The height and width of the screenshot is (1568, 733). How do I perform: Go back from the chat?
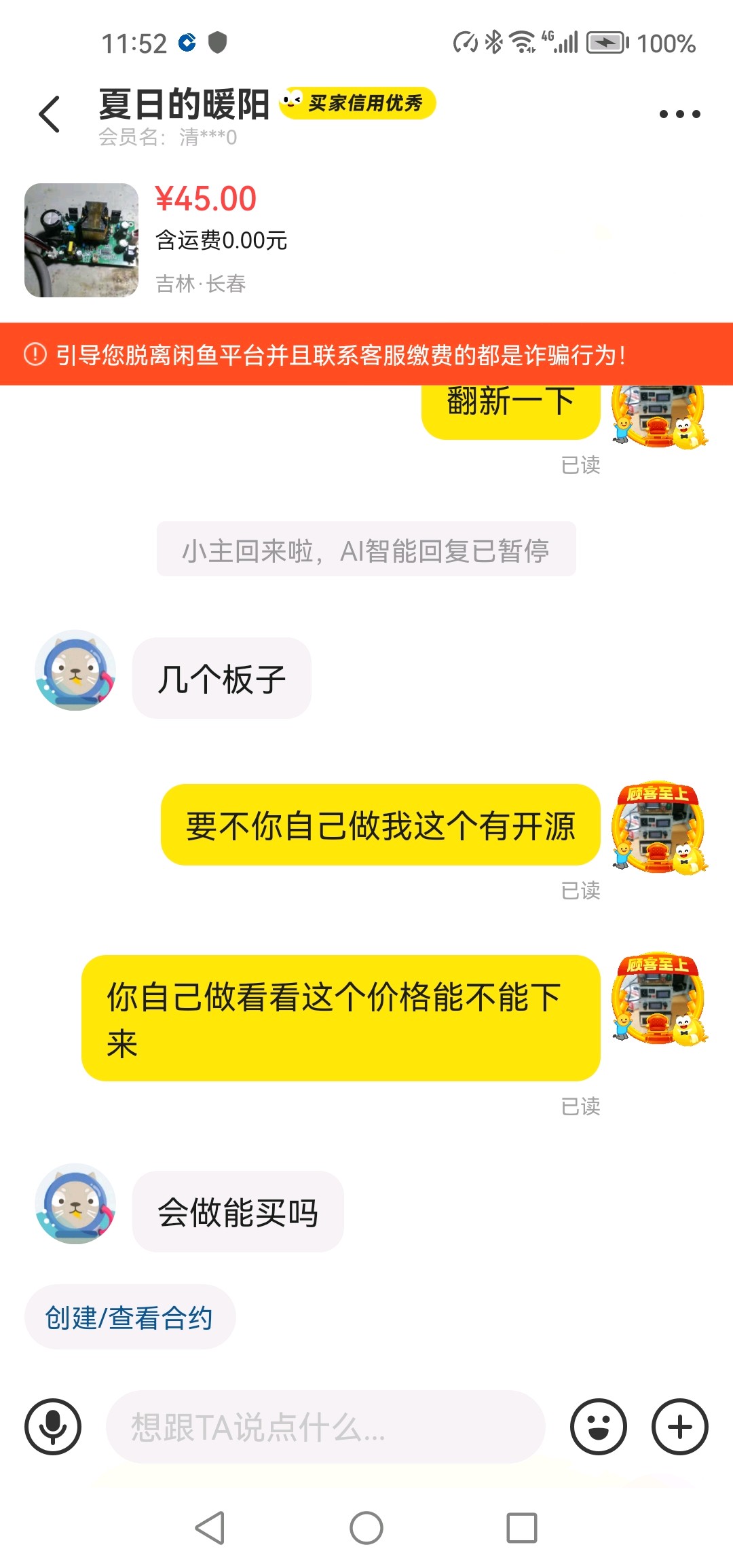click(x=50, y=113)
